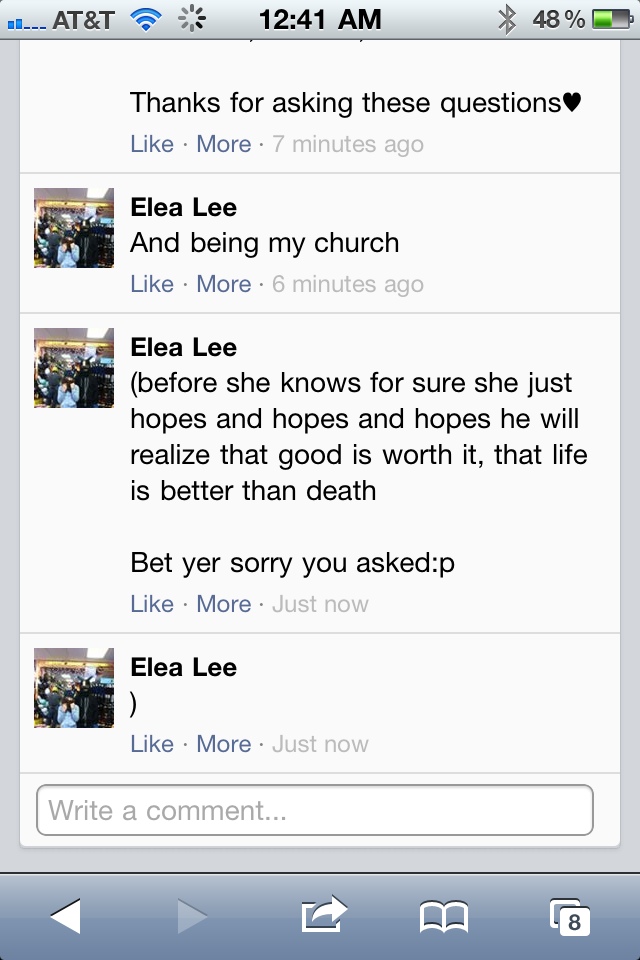
Task: View profile picture beside 'And being my church'
Action: tap(74, 228)
